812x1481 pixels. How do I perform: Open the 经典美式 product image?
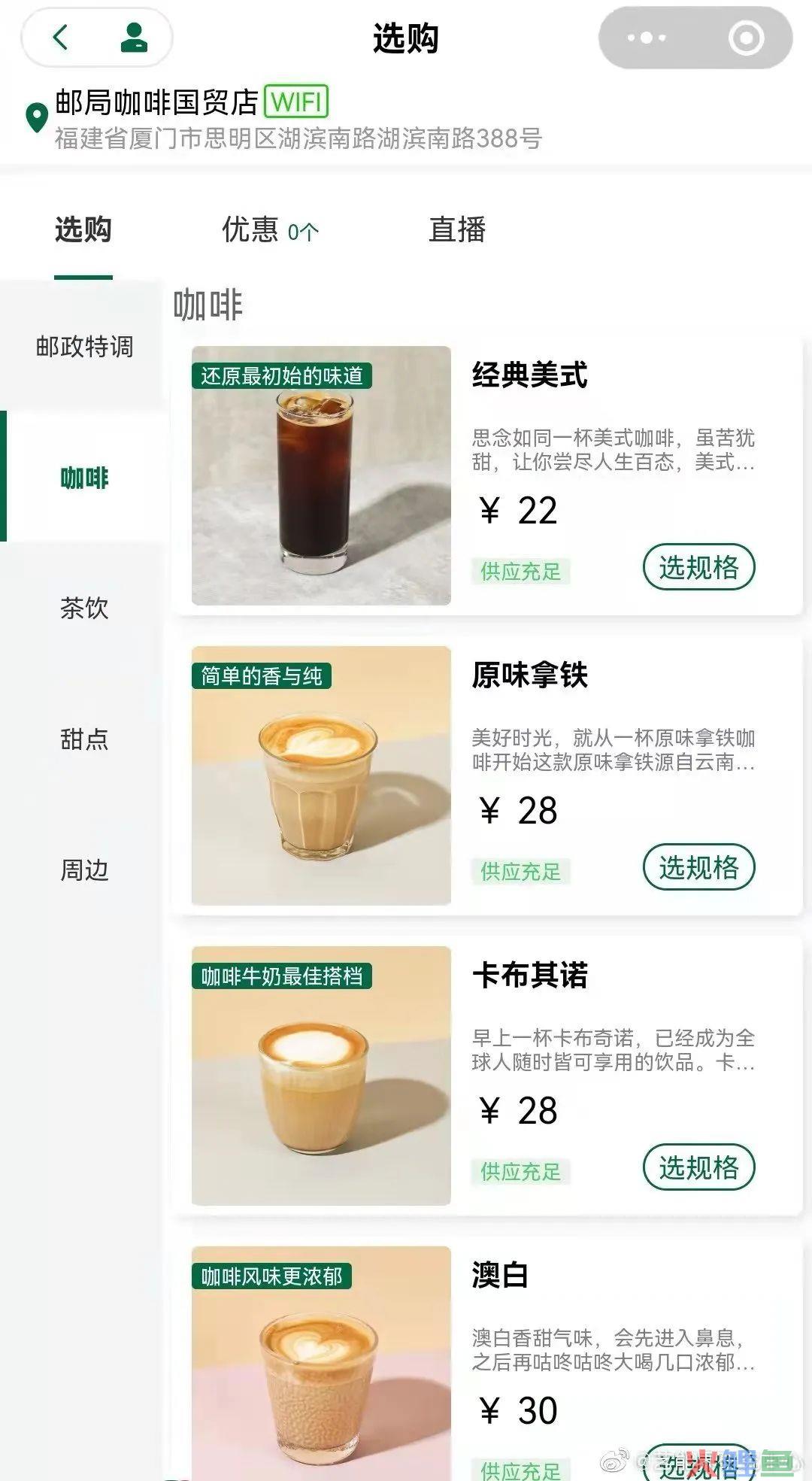click(321, 475)
